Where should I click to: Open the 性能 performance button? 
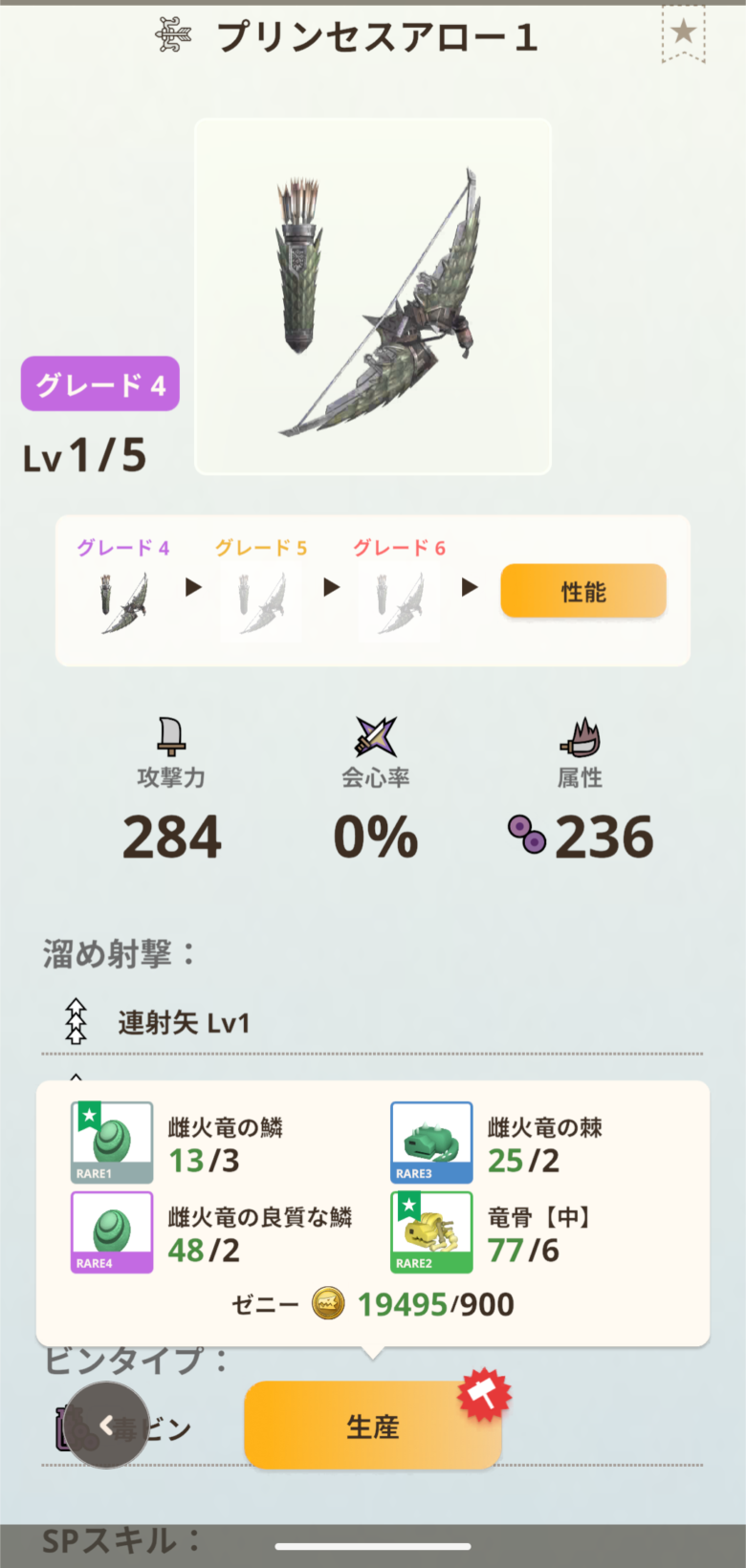(x=583, y=591)
